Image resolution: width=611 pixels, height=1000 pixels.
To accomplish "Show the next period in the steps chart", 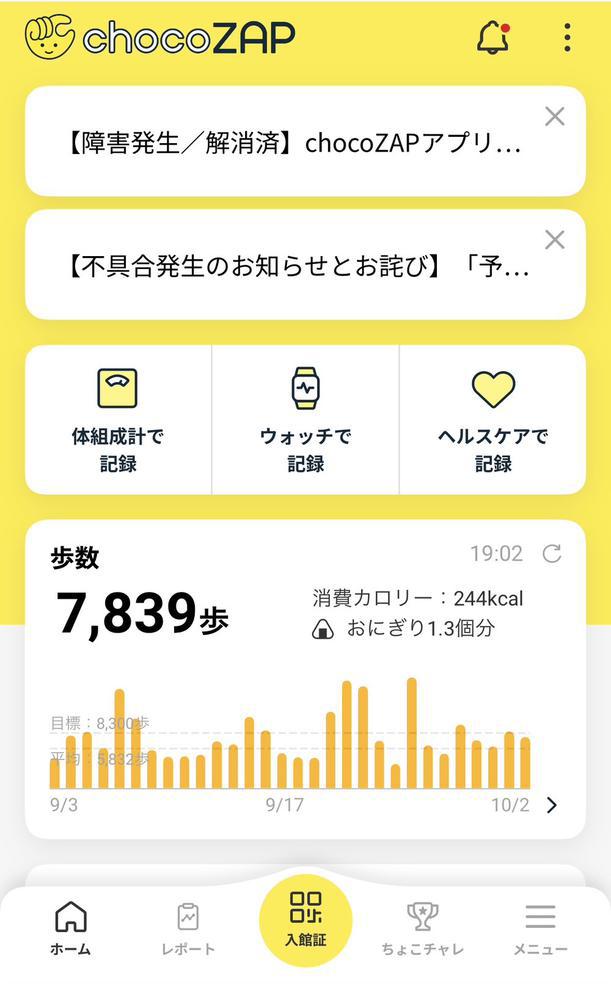I will pyautogui.click(x=552, y=805).
